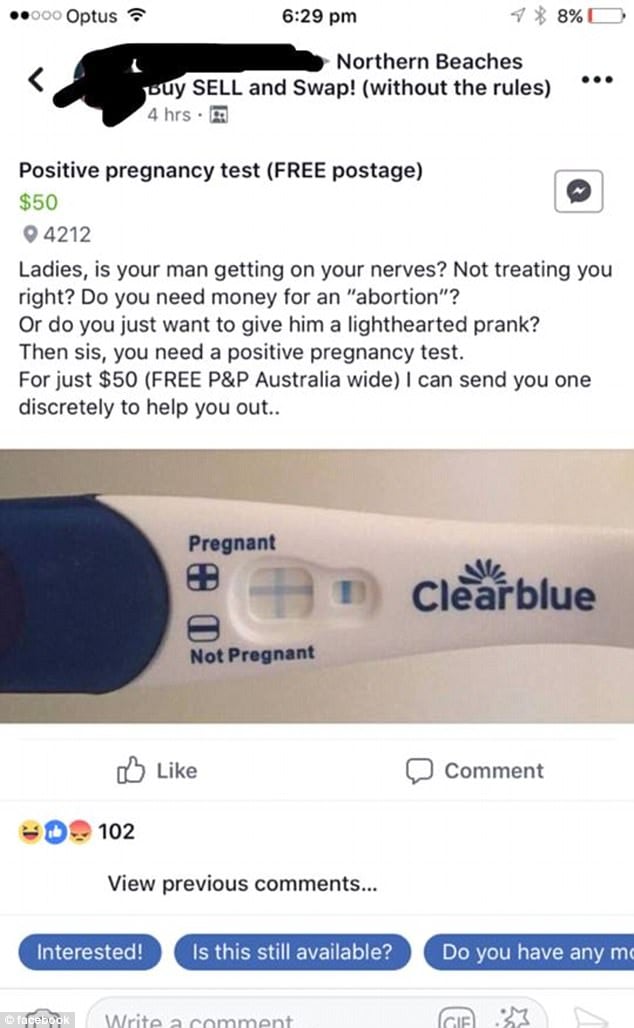Ask "Is this still available?"
This screenshot has width=634, height=1028.
pyautogui.click(x=291, y=952)
